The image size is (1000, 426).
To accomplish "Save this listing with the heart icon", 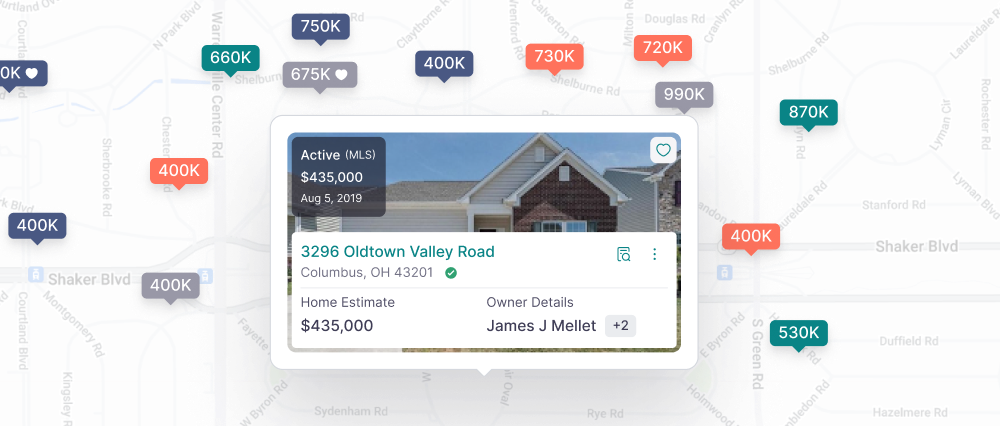I will (x=662, y=150).
